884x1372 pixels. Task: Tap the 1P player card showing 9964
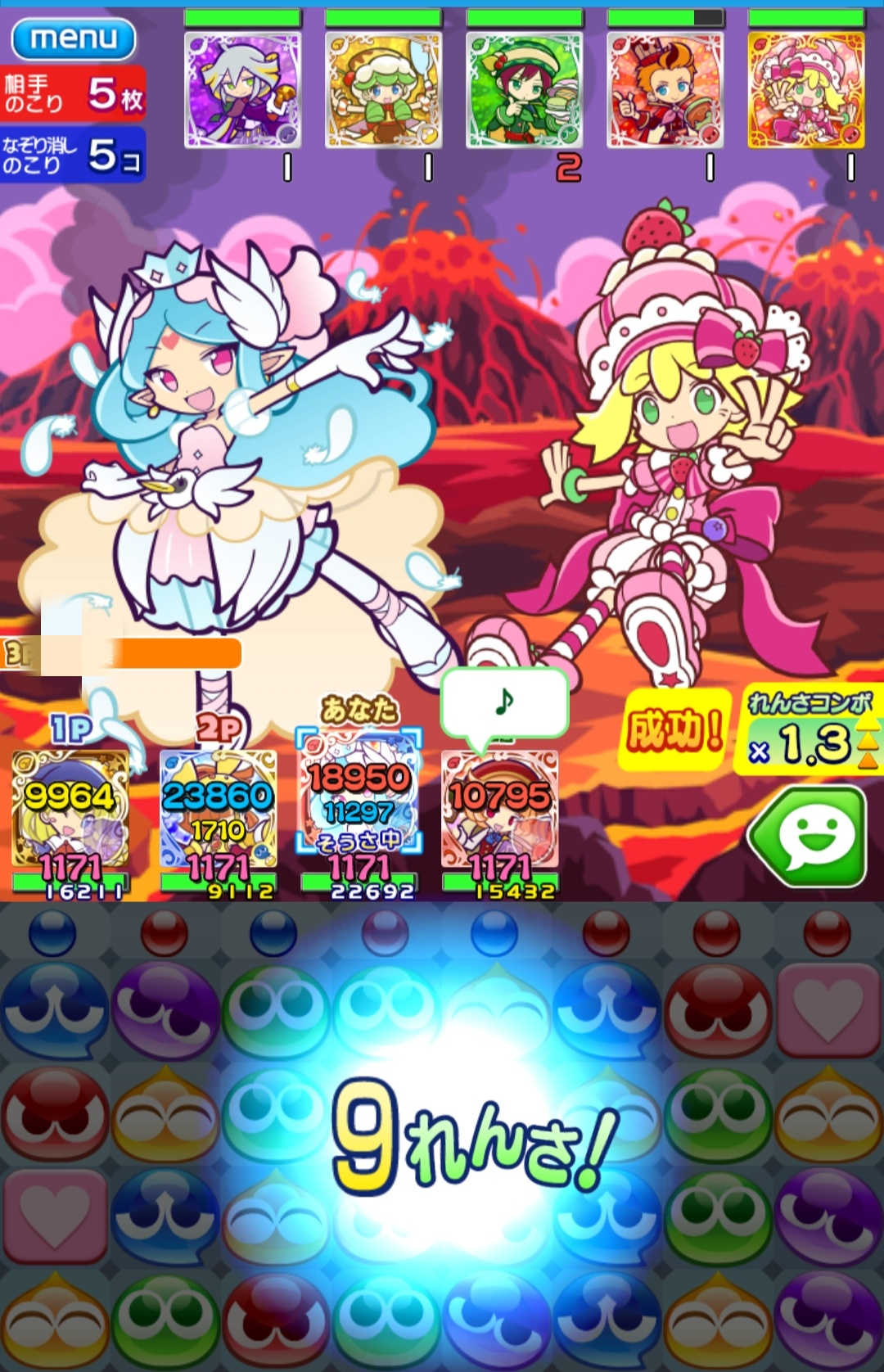(70, 810)
